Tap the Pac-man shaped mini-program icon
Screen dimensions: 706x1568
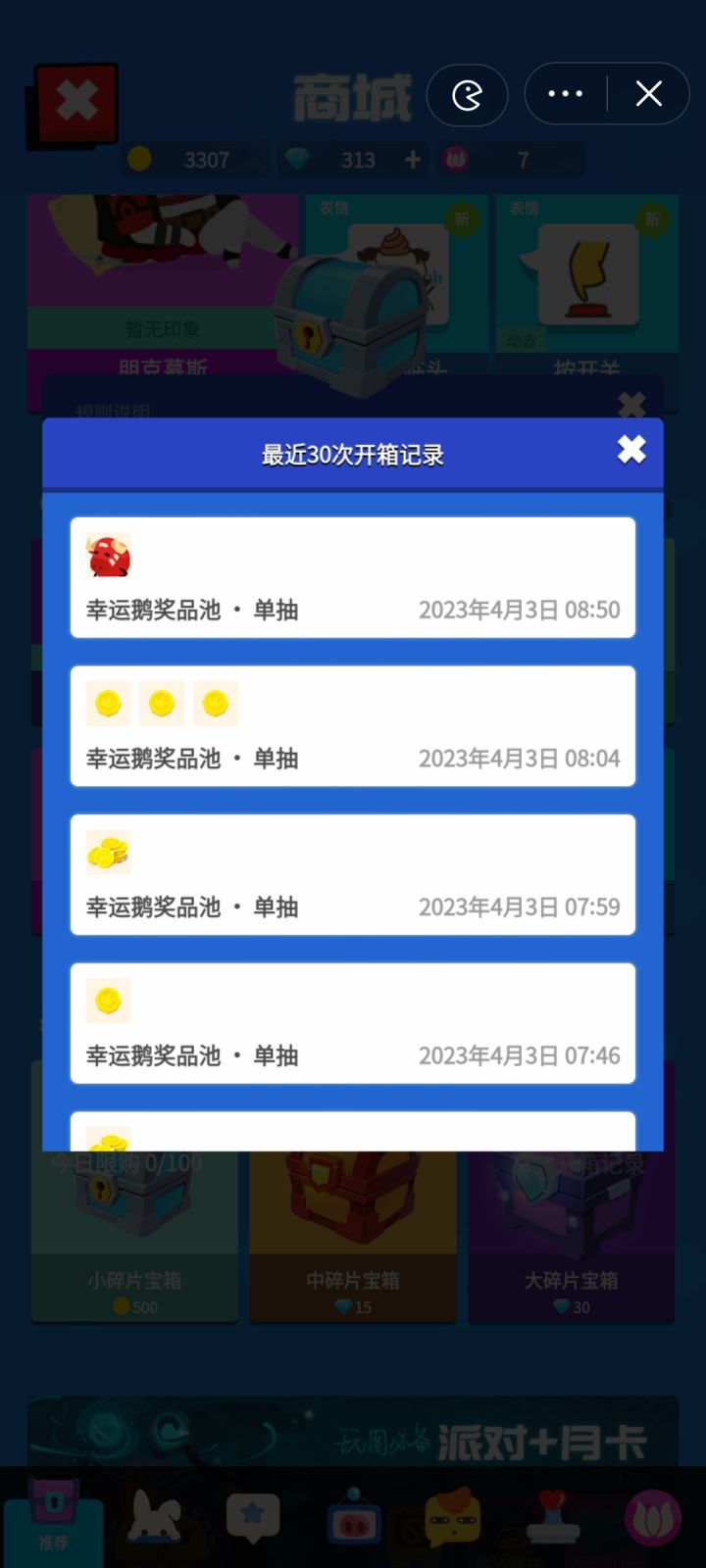click(468, 94)
